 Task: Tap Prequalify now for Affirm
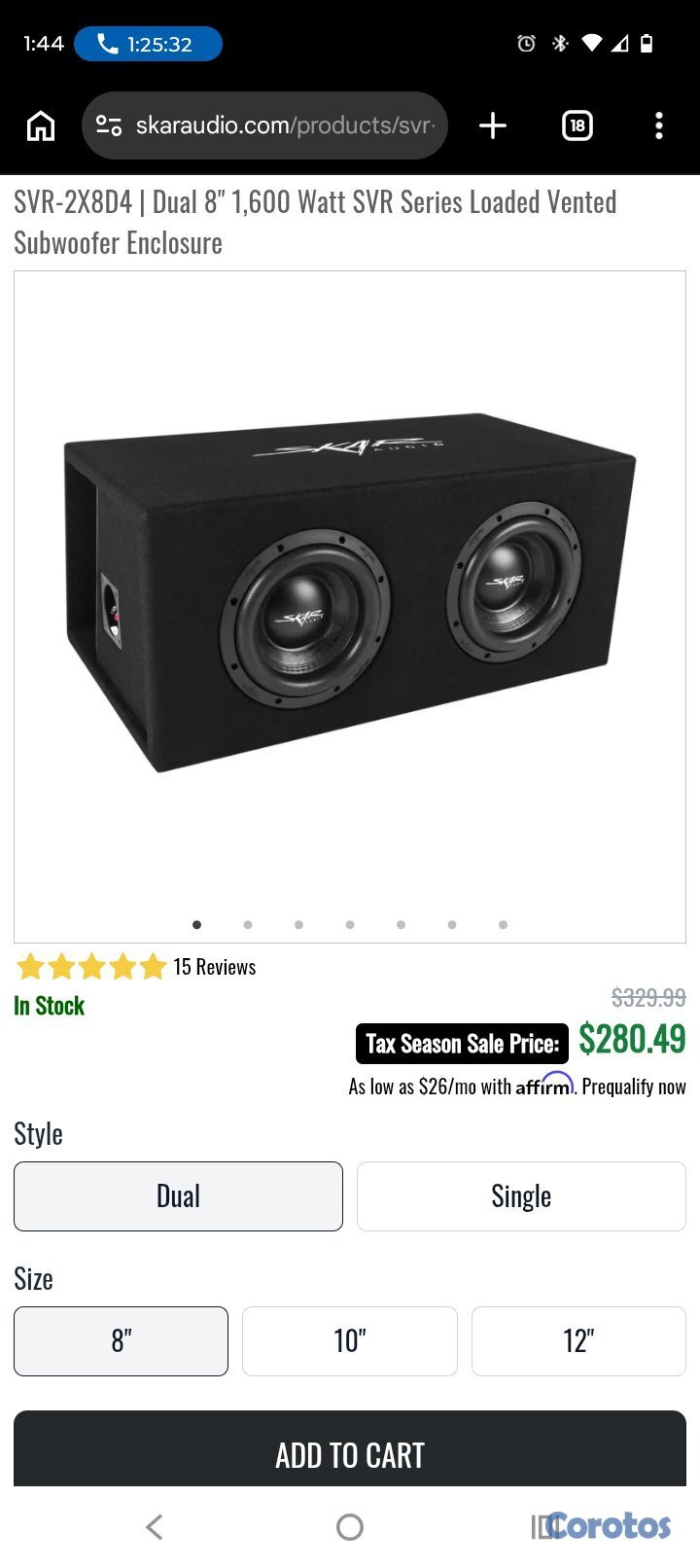(x=634, y=1087)
